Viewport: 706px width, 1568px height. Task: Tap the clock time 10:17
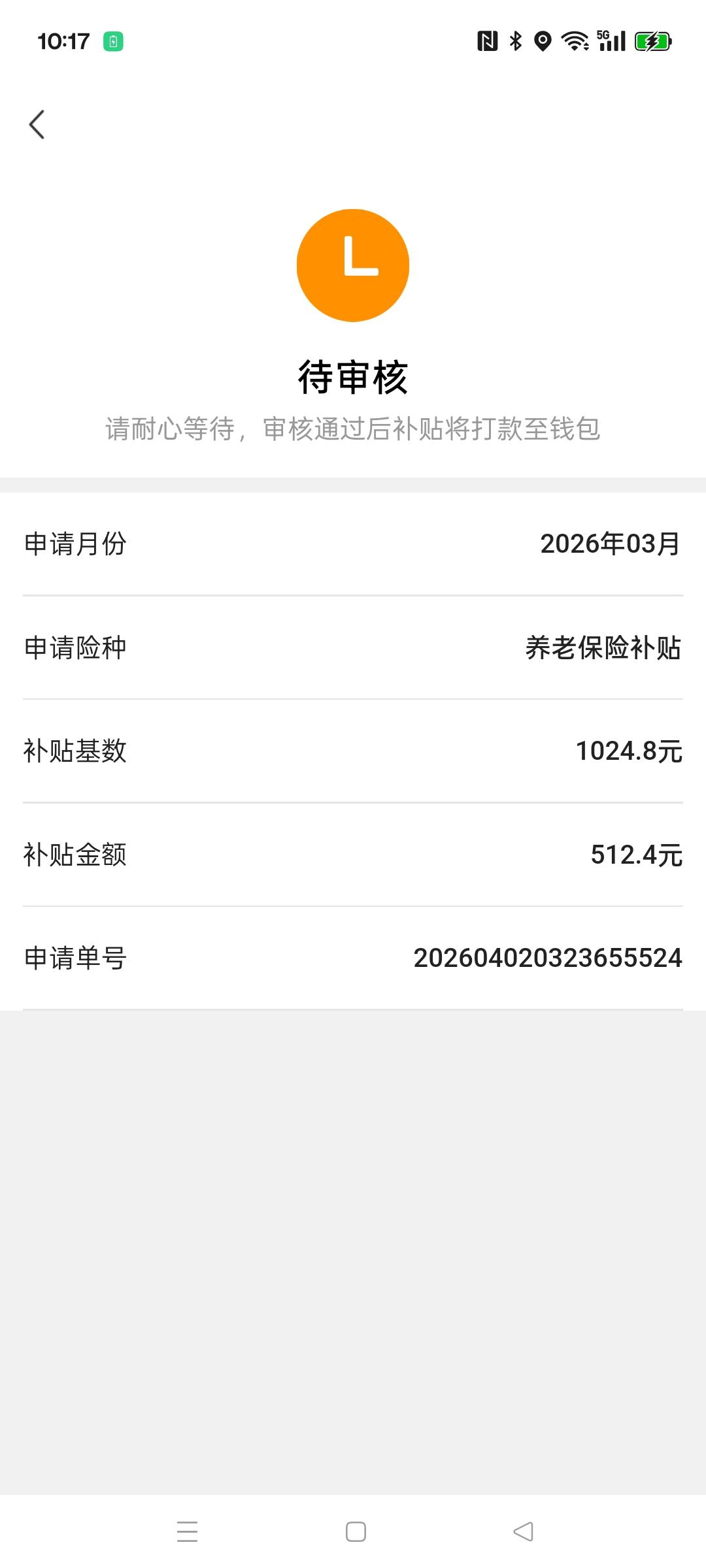point(62,41)
